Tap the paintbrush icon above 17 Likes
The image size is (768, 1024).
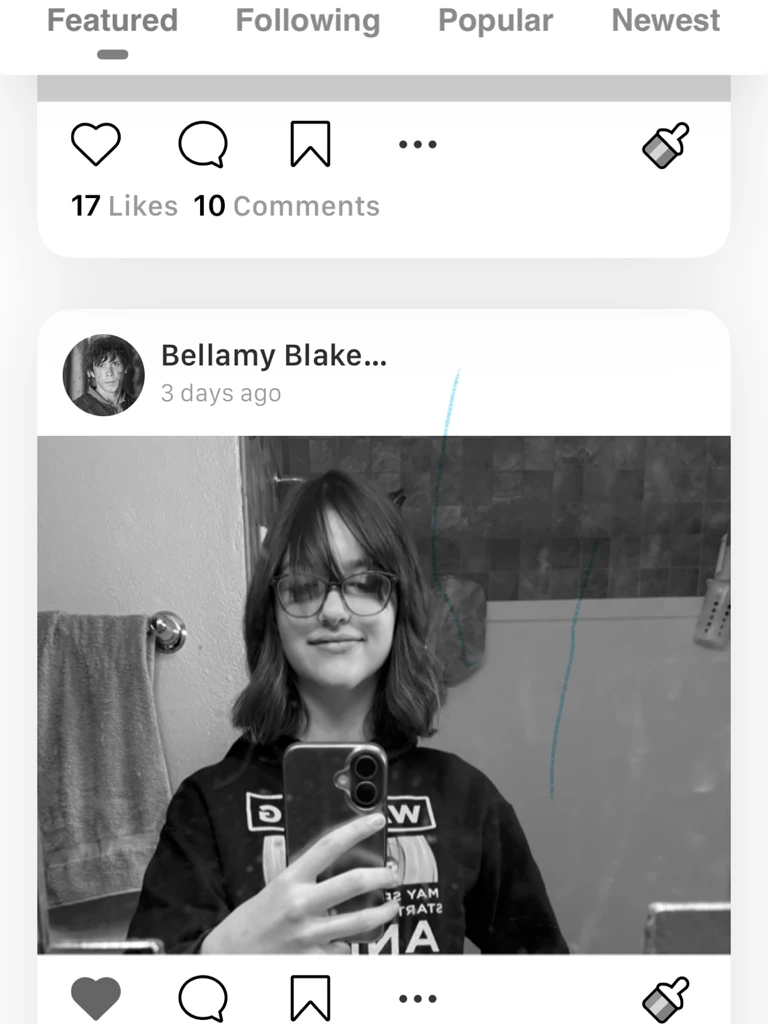pyautogui.click(x=665, y=145)
